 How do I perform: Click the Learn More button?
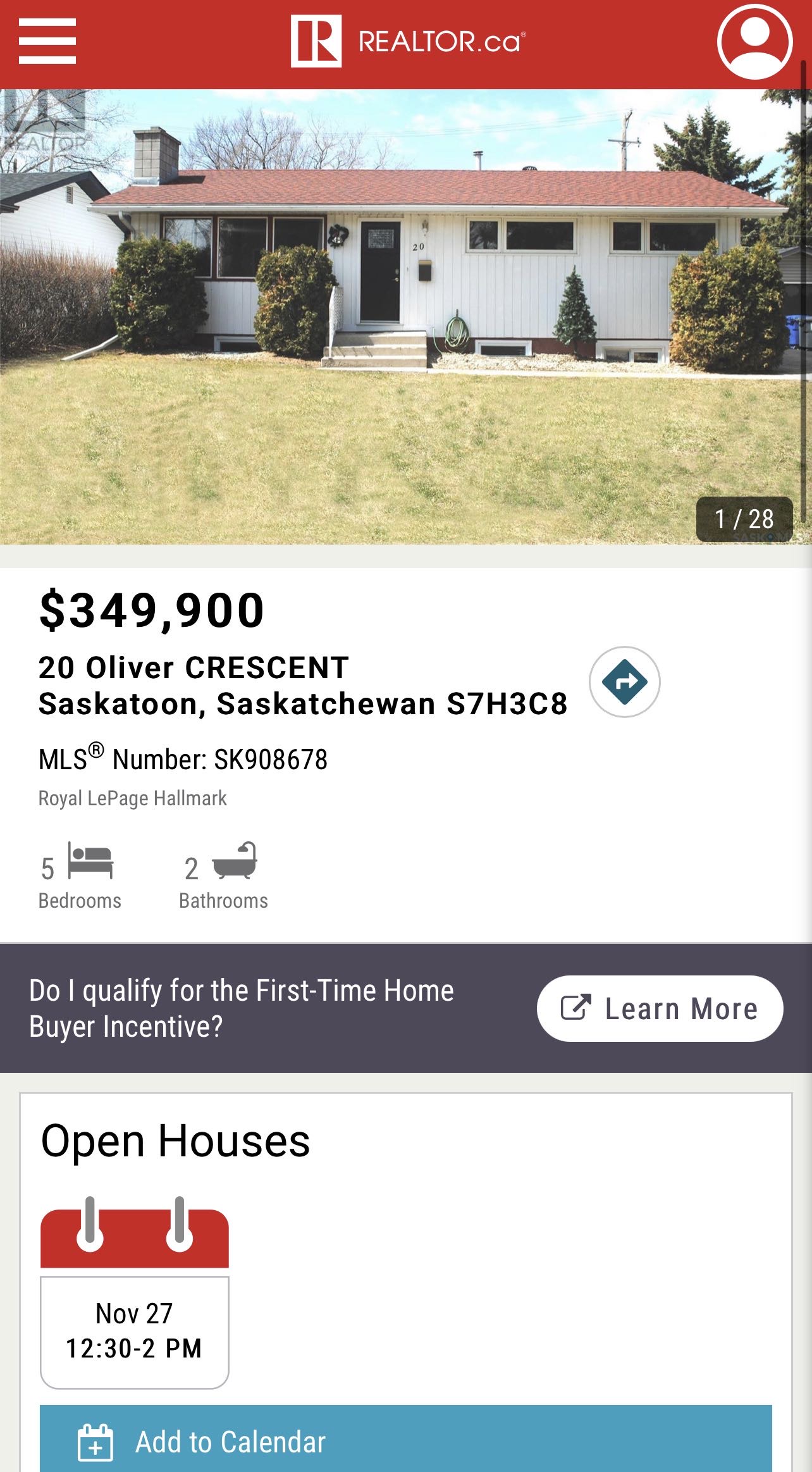pos(660,1008)
